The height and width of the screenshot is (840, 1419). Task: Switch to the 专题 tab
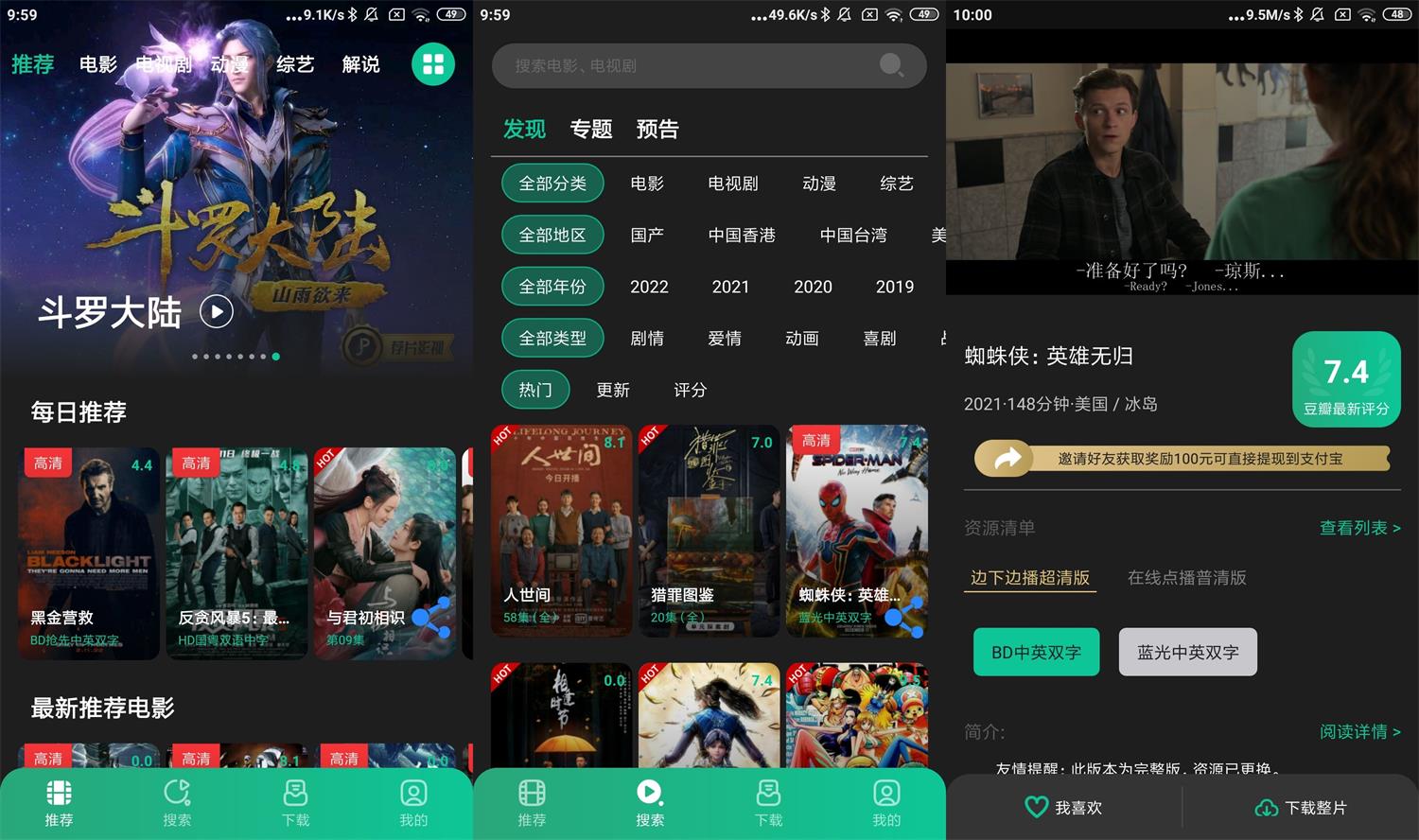tap(591, 129)
